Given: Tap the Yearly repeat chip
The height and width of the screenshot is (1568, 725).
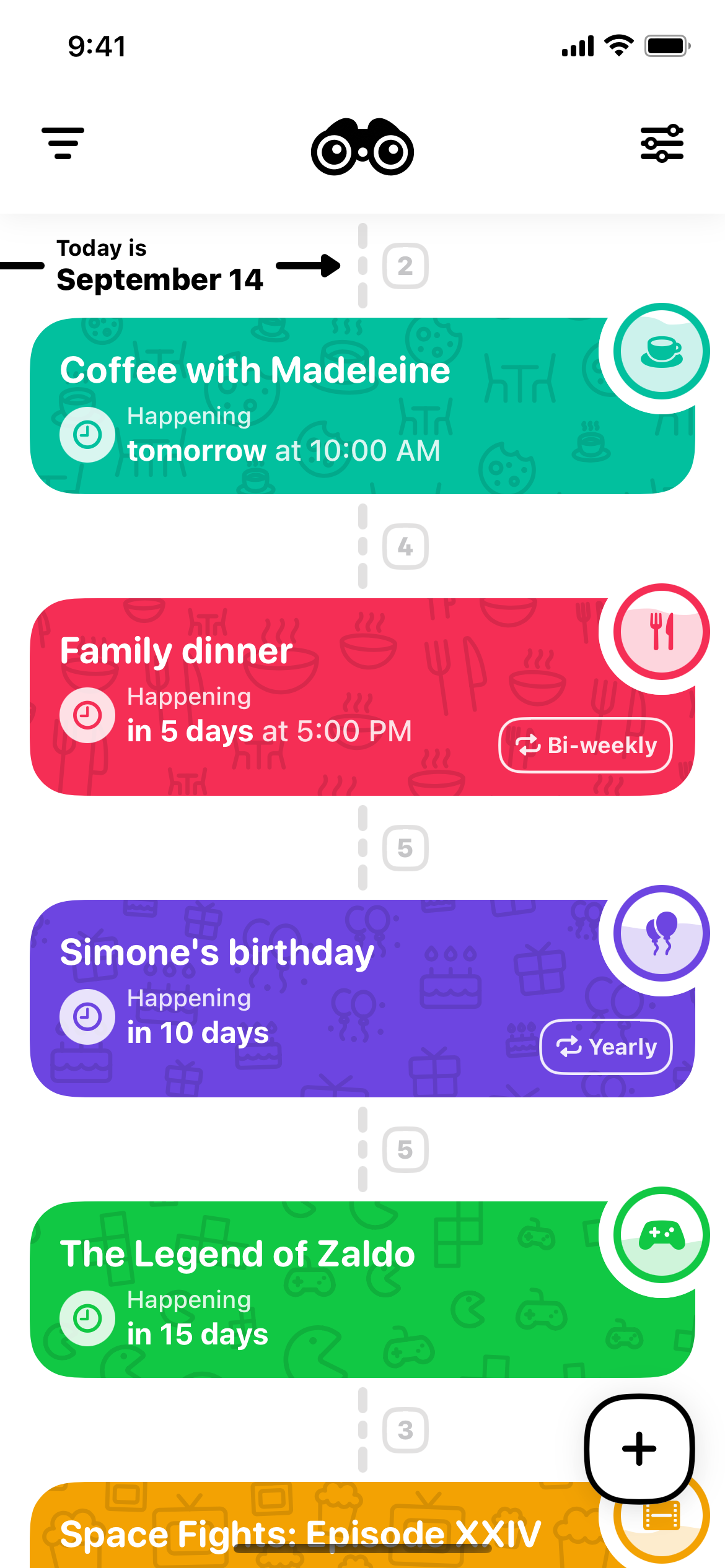Looking at the screenshot, I should coord(606,1047).
